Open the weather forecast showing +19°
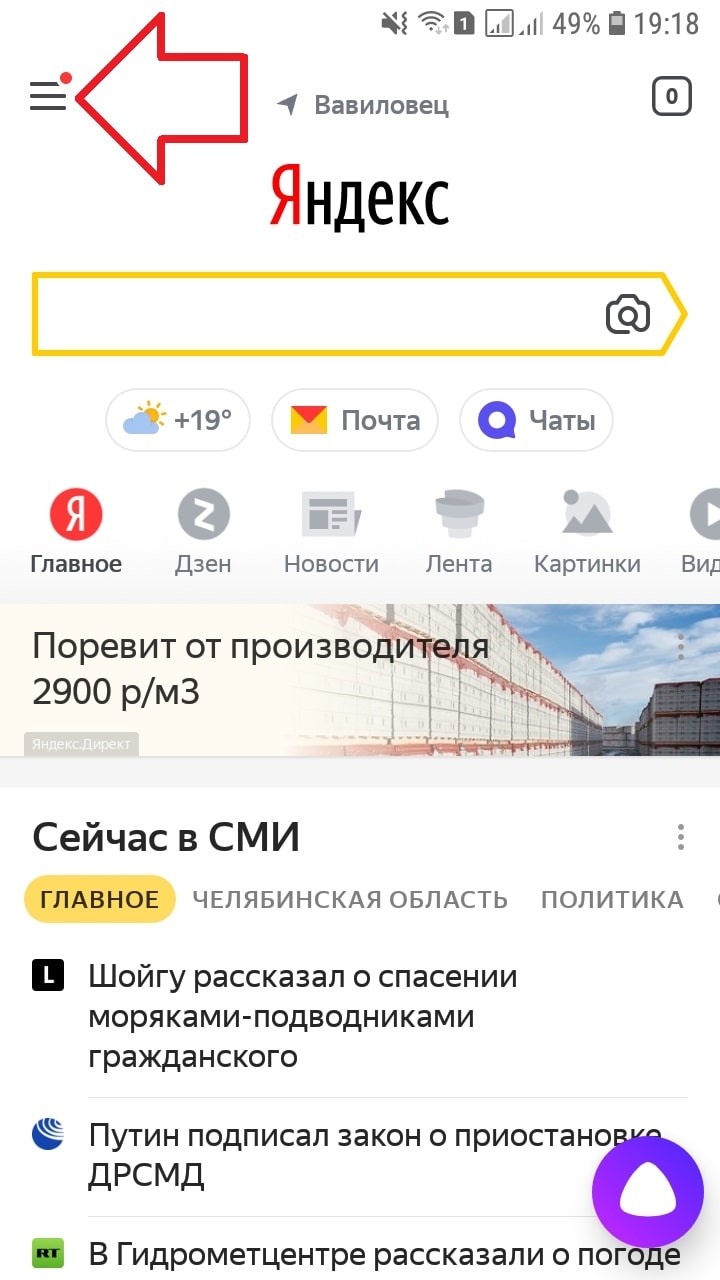The image size is (720, 1280). (177, 420)
